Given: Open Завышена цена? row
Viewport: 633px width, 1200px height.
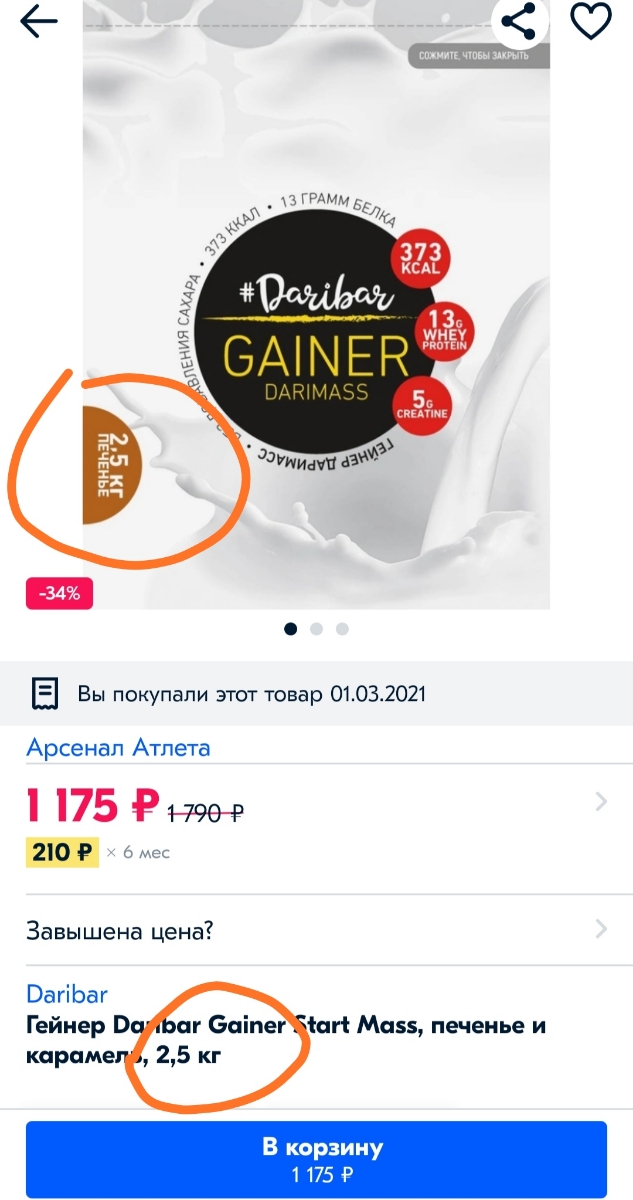Looking at the screenshot, I should click(316, 930).
